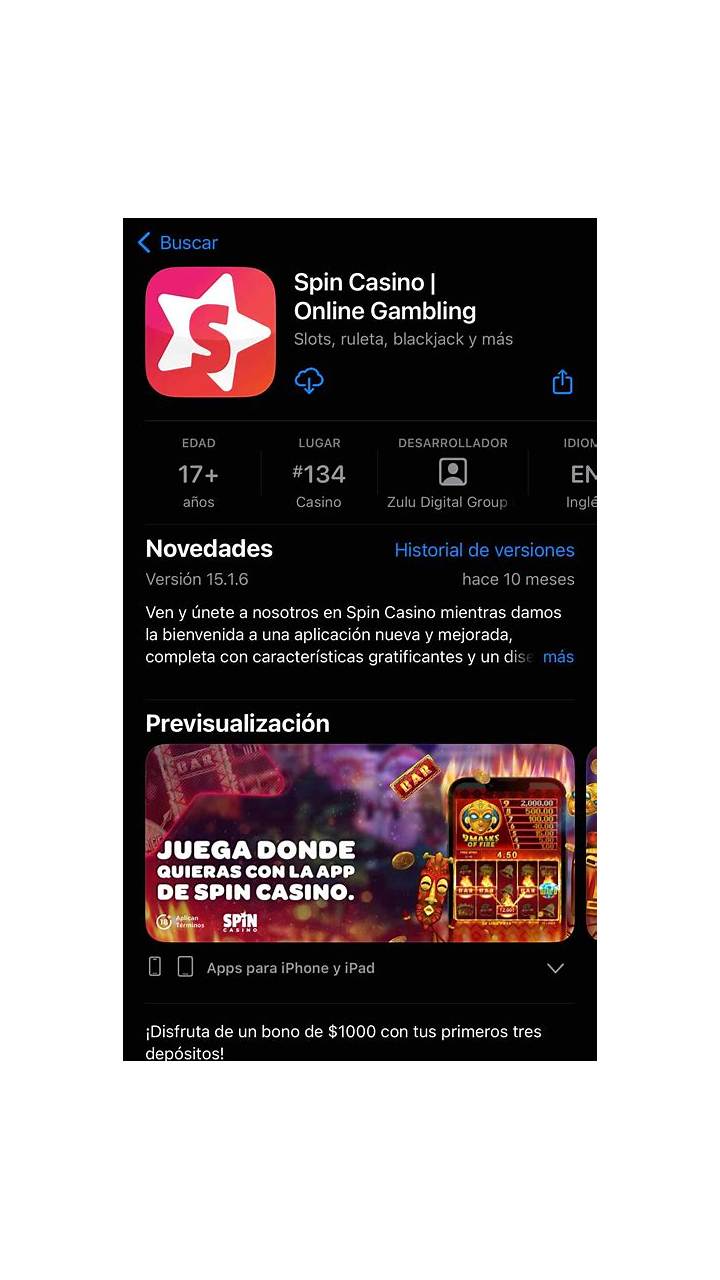View the #134 Casino ranking
The height and width of the screenshot is (1280, 720).
319,473
